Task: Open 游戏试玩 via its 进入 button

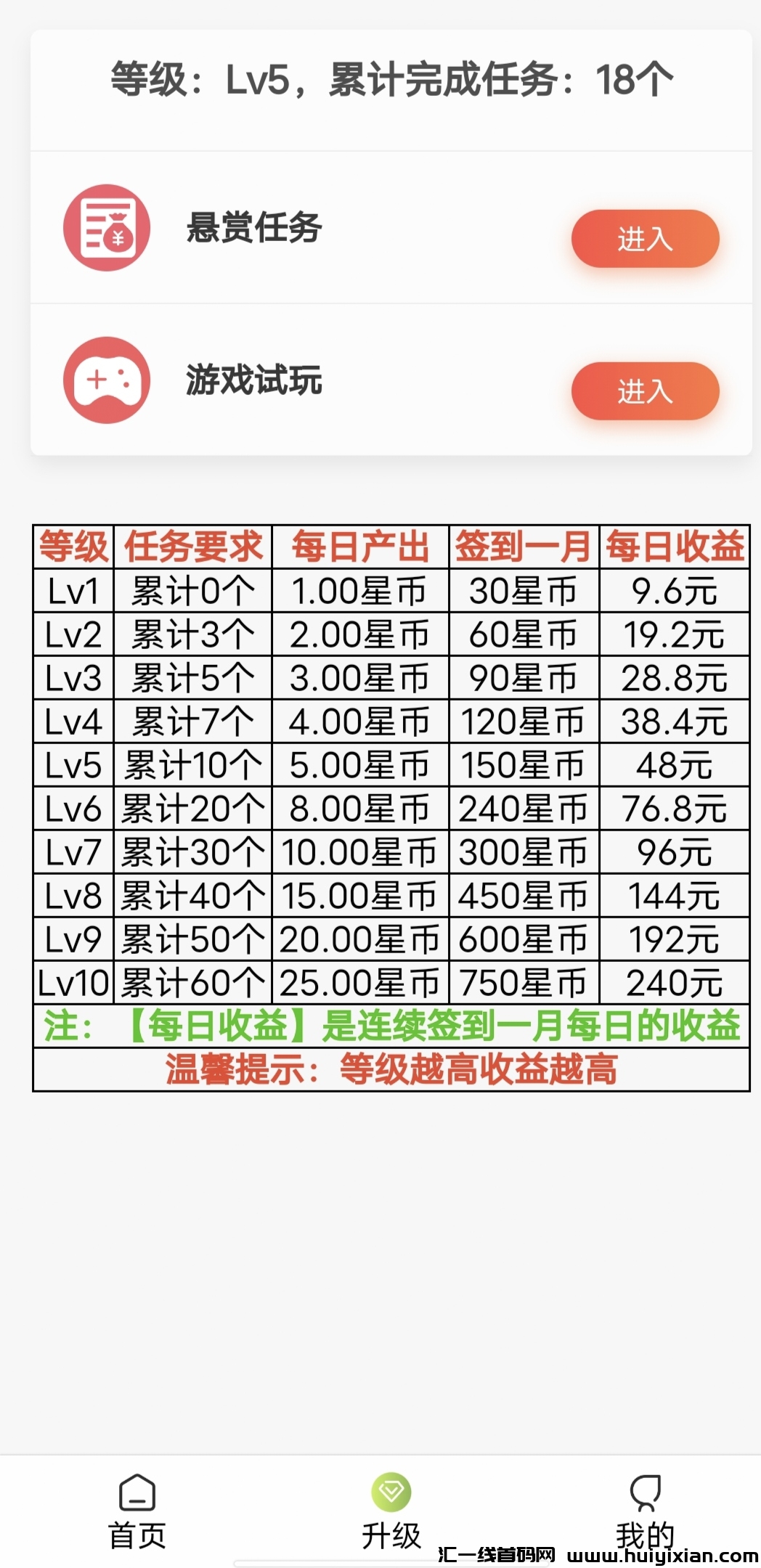Action: [645, 392]
